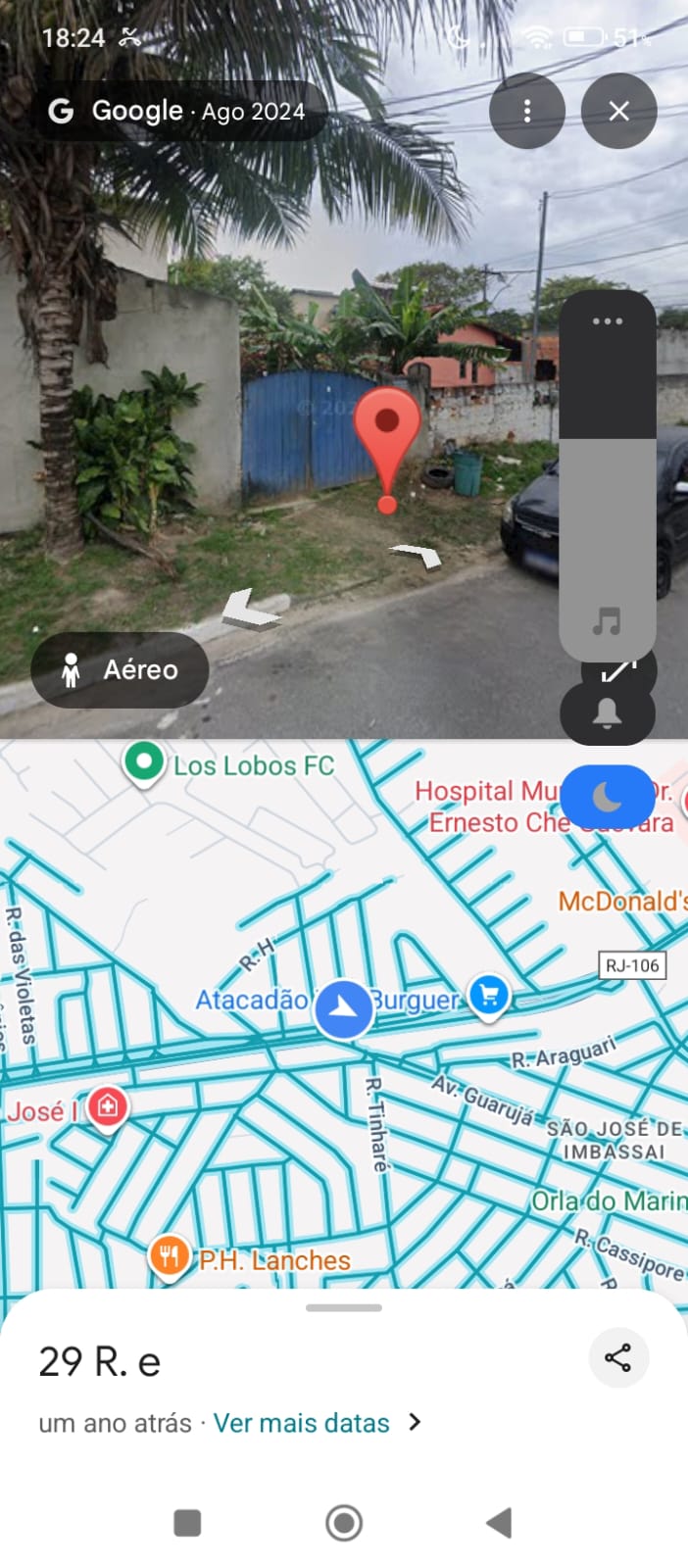
Task: Select the Los Lobos FC map marker
Action: click(x=143, y=761)
